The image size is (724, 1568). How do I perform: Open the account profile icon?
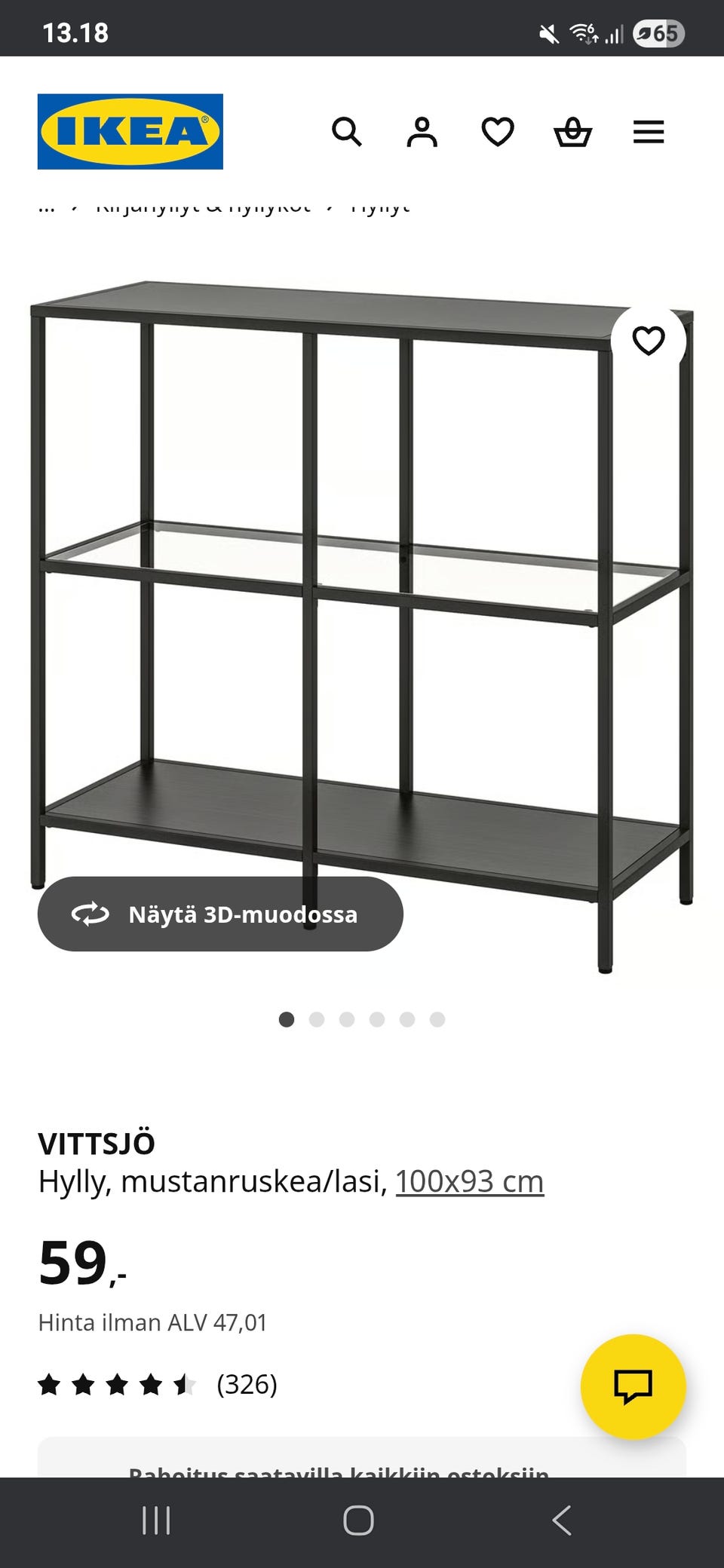(422, 132)
